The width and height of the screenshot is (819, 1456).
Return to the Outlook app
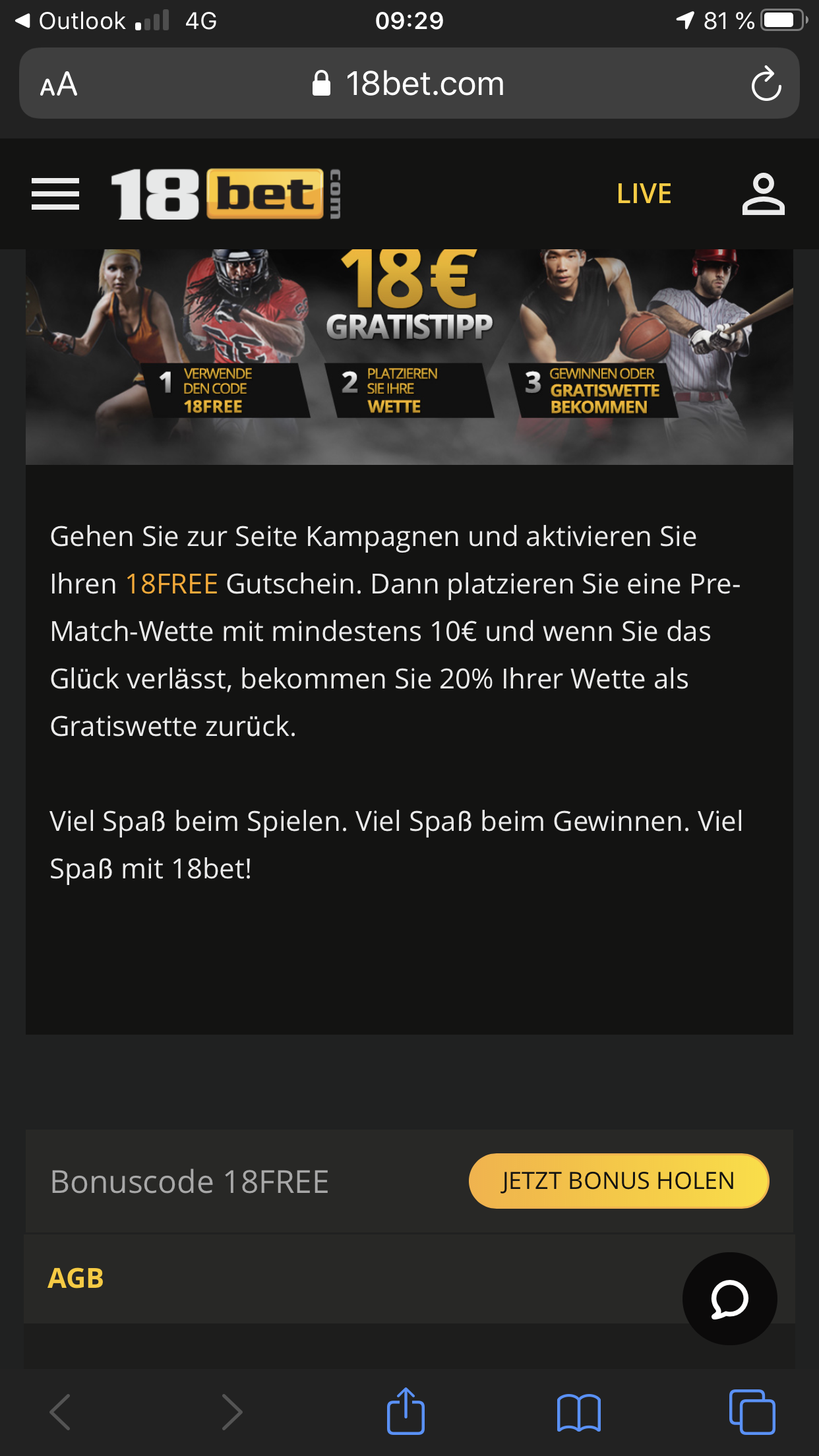pos(70,21)
